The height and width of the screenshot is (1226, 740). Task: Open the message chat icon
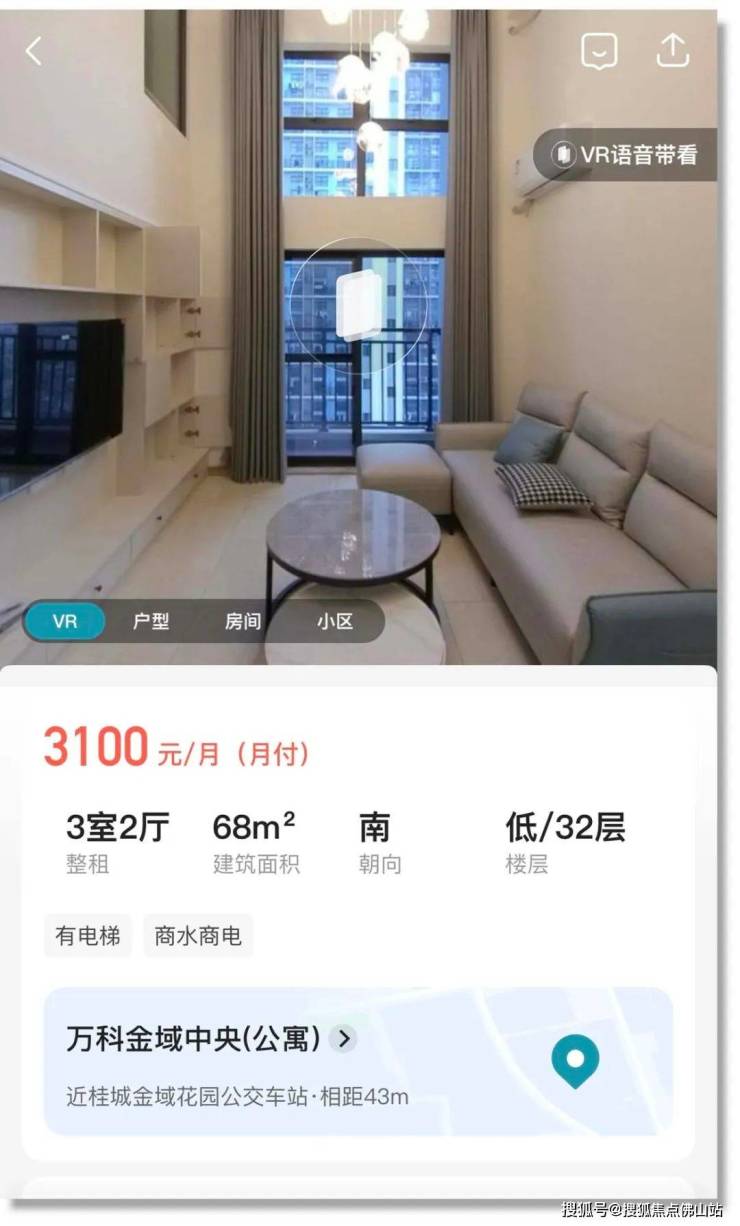click(599, 51)
